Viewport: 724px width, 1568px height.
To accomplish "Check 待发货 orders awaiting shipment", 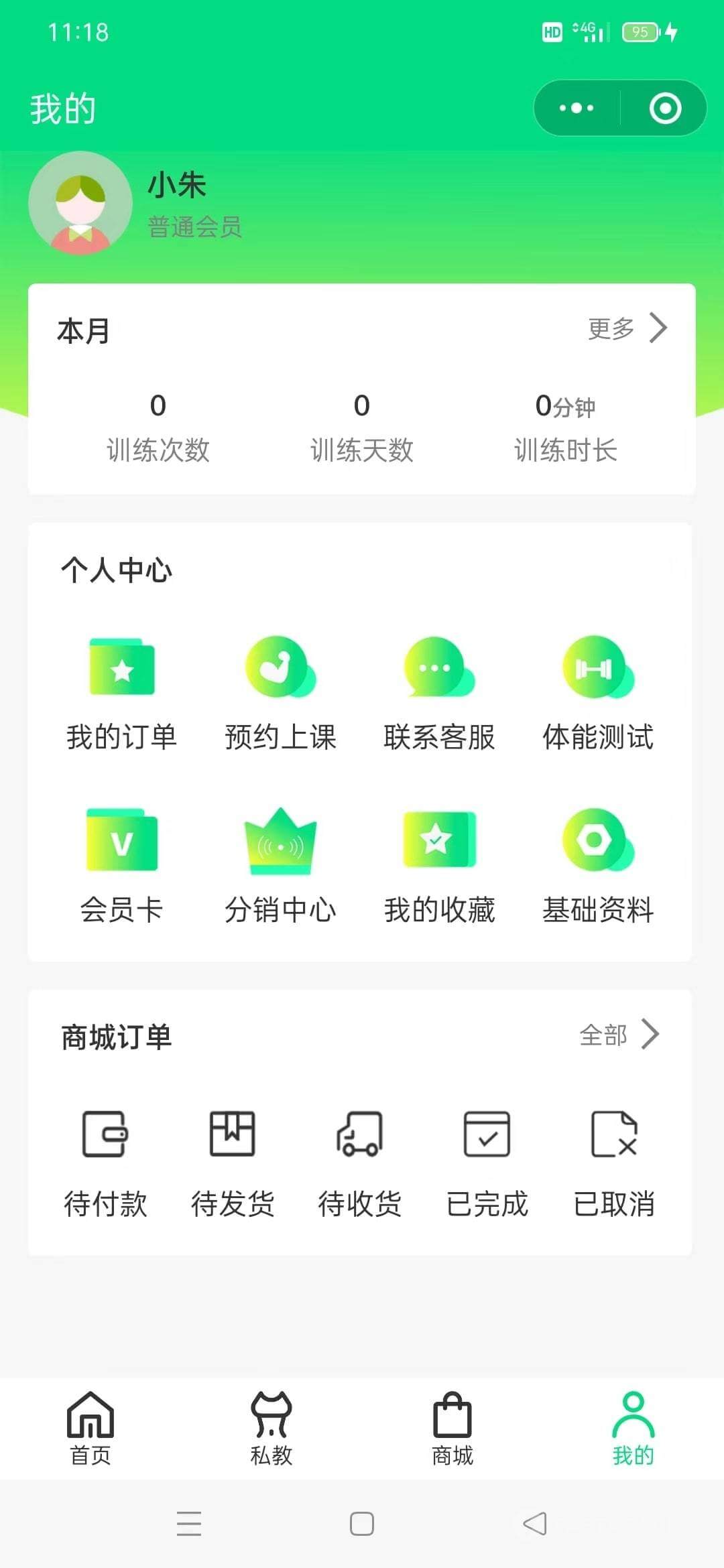I will click(233, 1163).
